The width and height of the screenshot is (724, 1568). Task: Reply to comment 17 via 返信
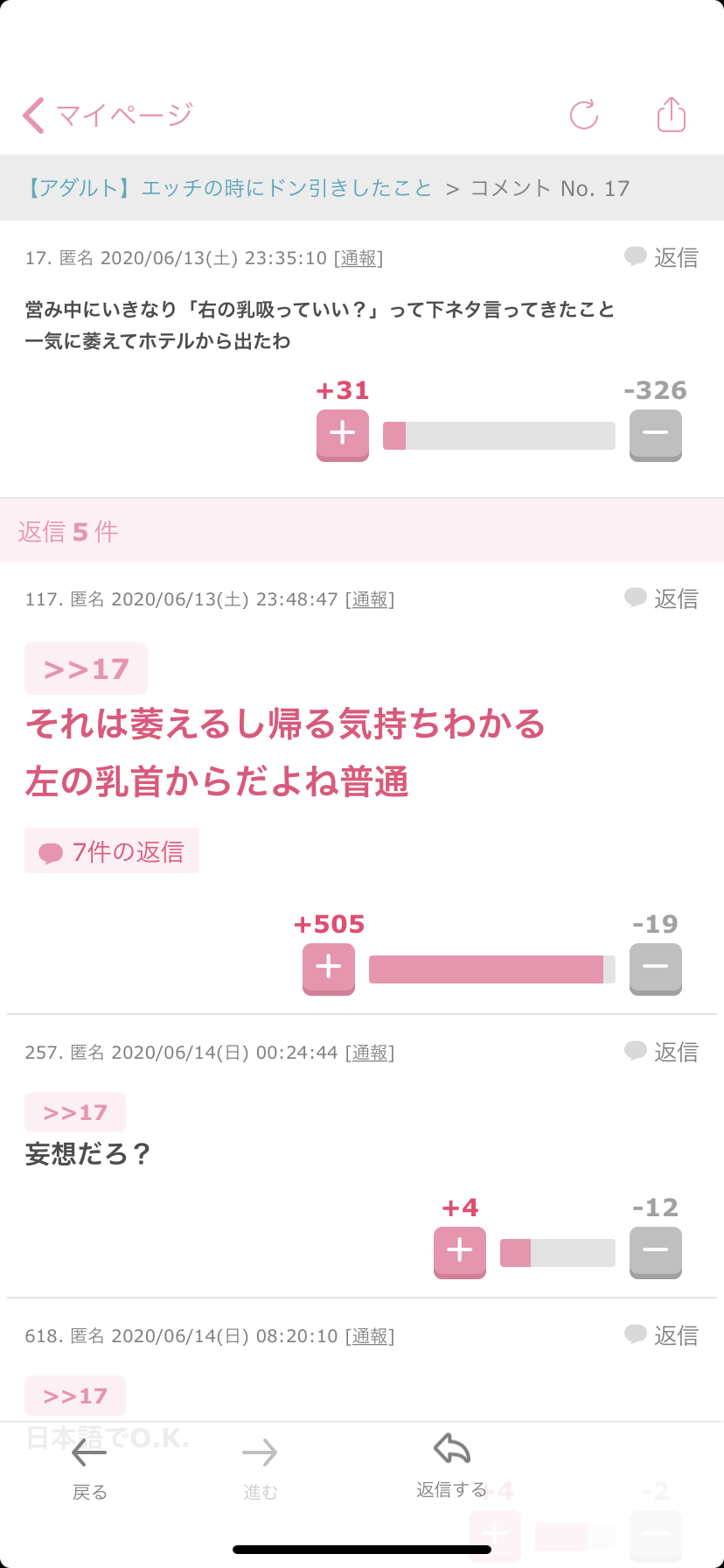[662, 257]
